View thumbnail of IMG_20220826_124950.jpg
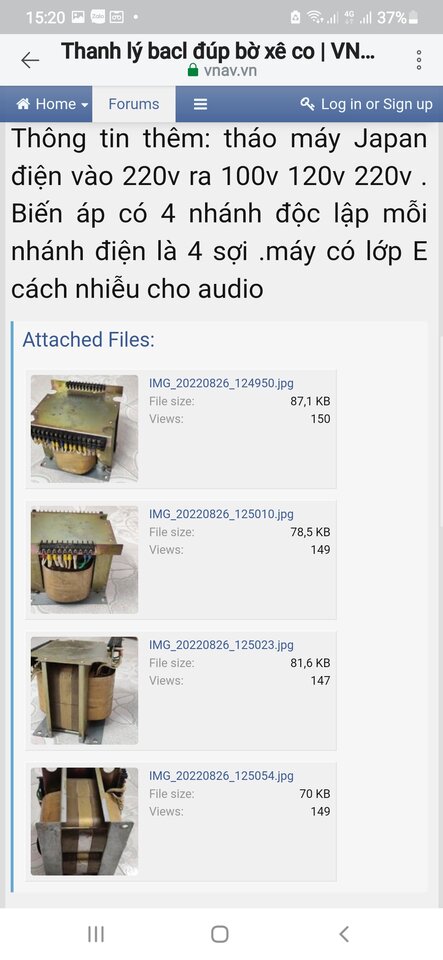Viewport: 443px width, 960px height. pyautogui.click(x=84, y=429)
